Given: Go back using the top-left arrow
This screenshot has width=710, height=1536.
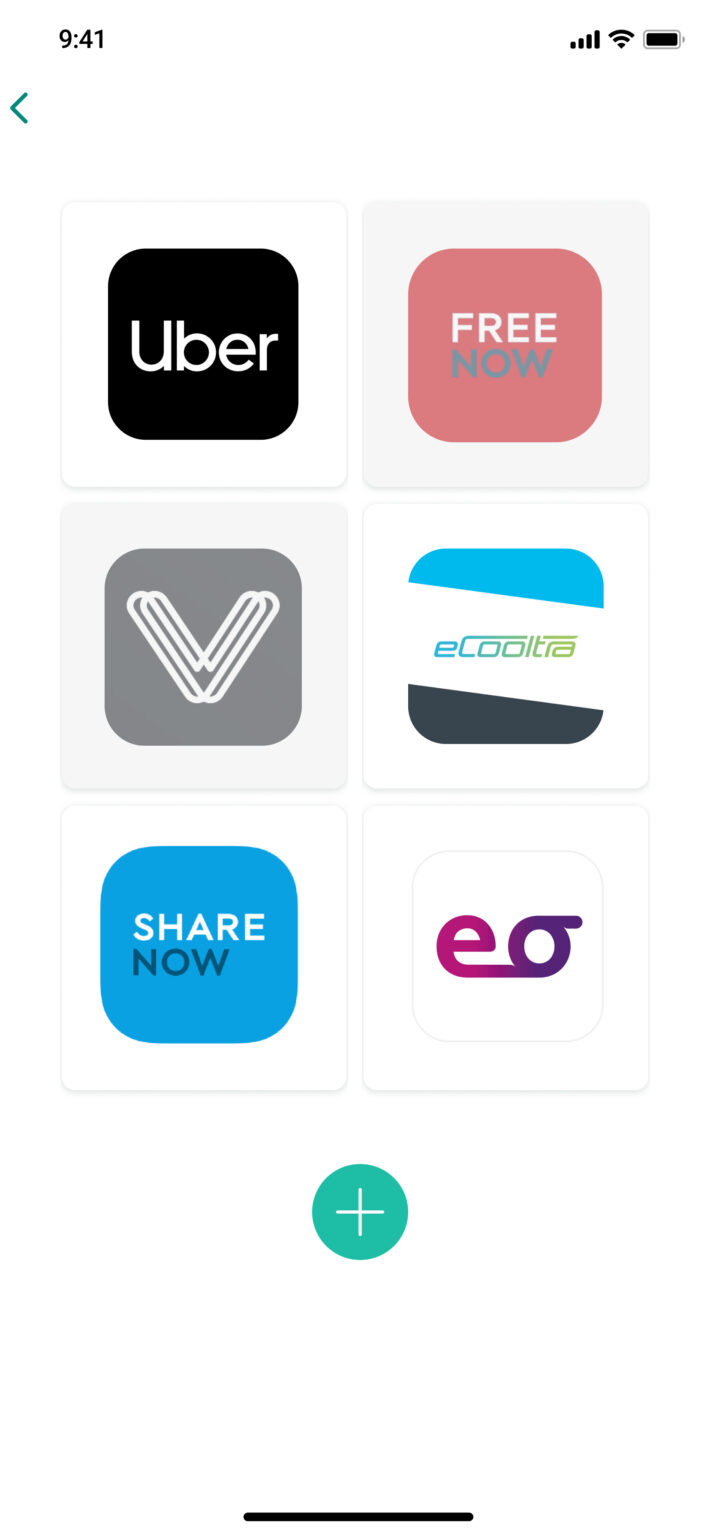Looking at the screenshot, I should click(20, 108).
